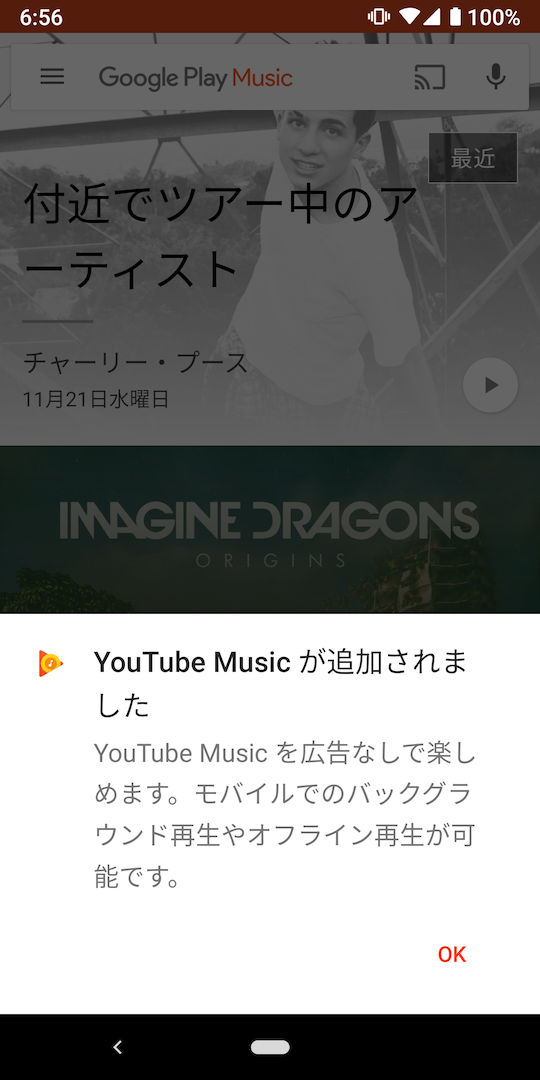The image size is (540, 1080).
Task: Go back using the system back button
Action: [x=117, y=1047]
